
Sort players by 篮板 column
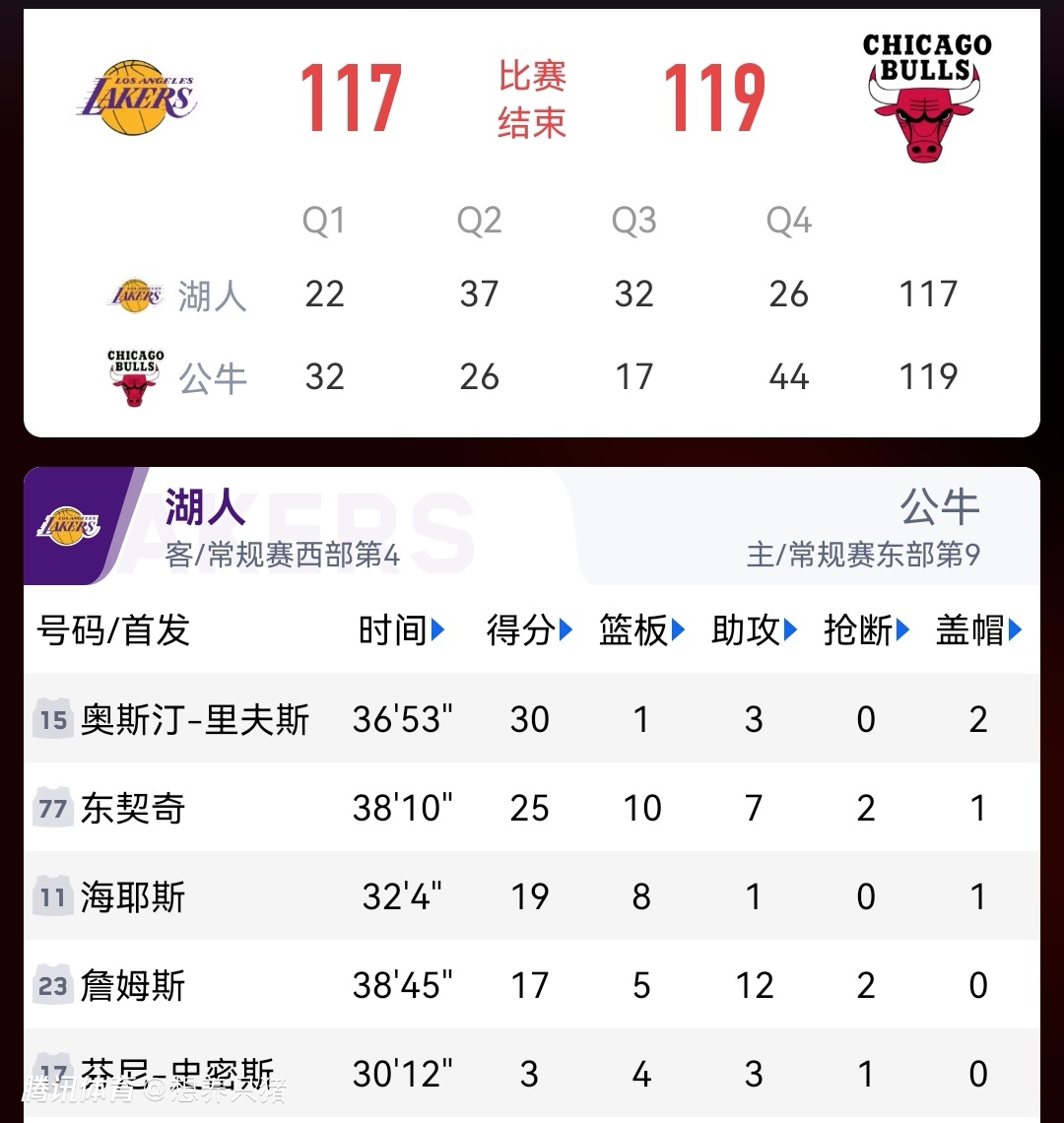click(641, 630)
